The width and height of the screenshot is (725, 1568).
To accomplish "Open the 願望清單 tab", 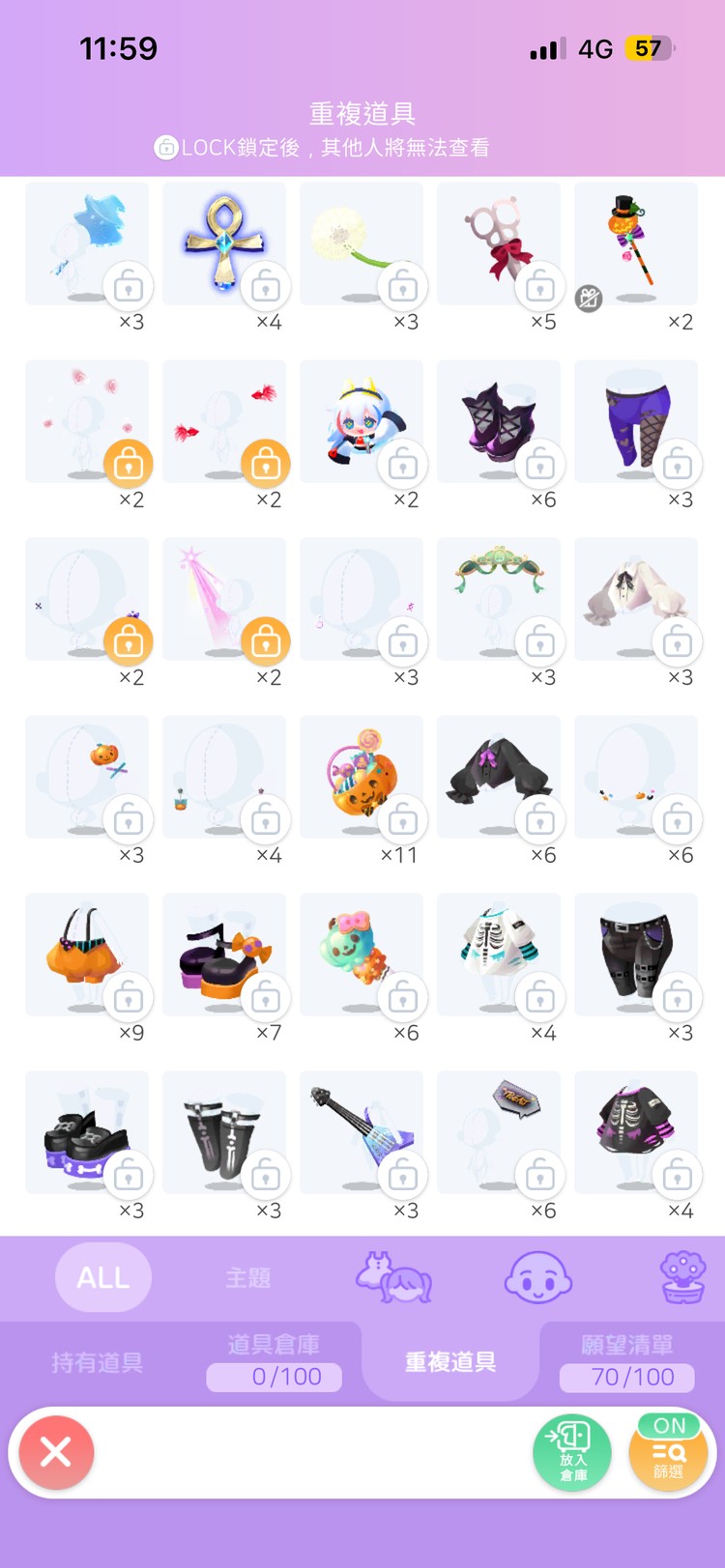I will coord(626,1362).
